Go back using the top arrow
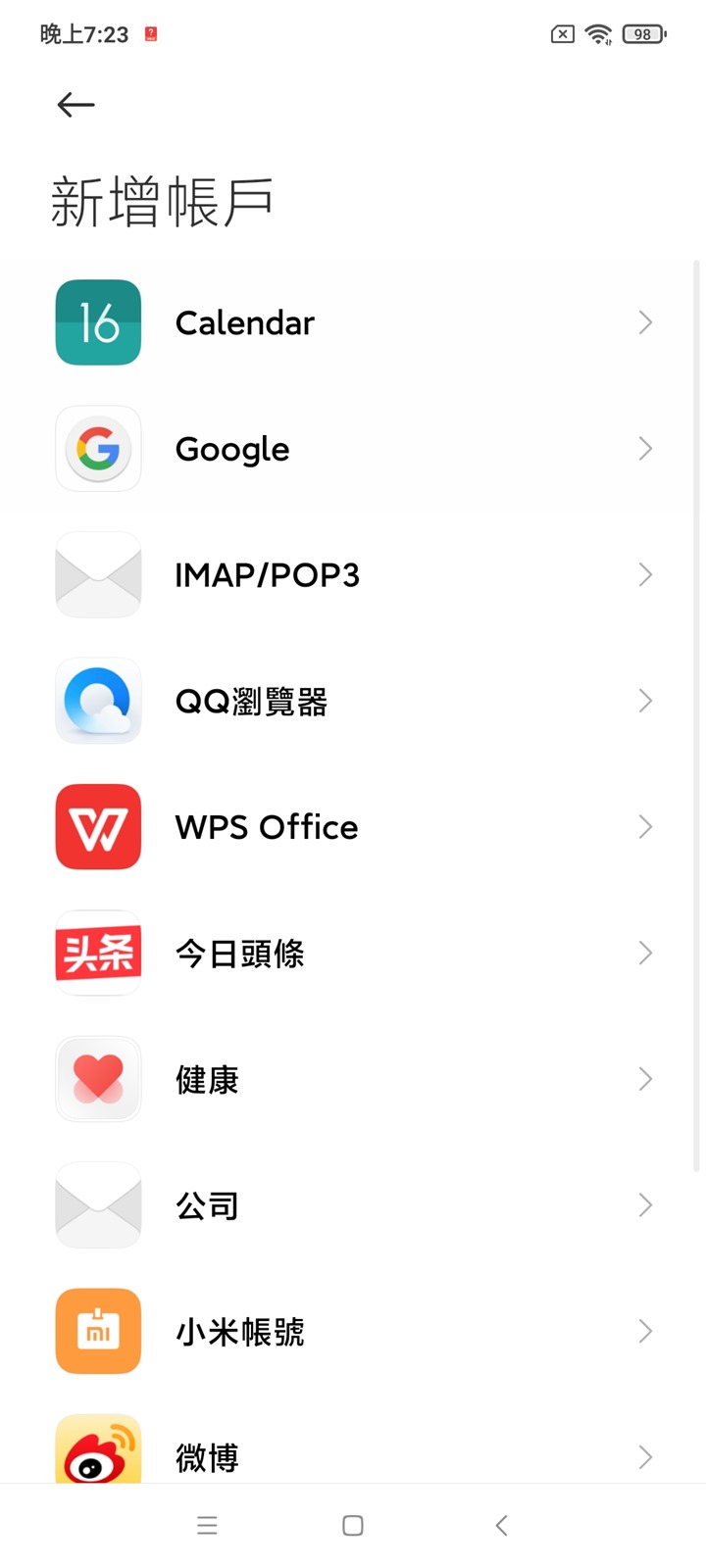 click(x=76, y=105)
